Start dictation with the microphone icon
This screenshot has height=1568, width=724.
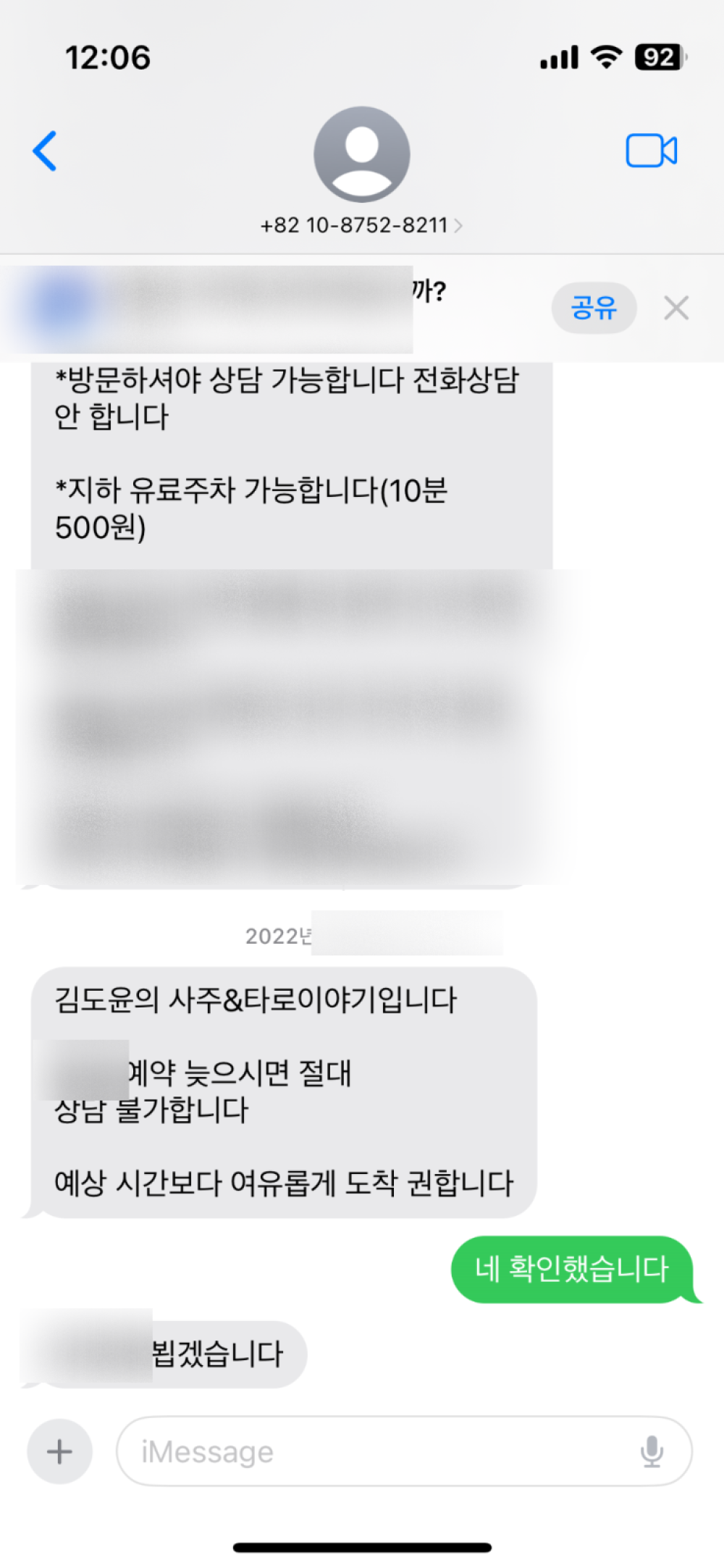(652, 1451)
